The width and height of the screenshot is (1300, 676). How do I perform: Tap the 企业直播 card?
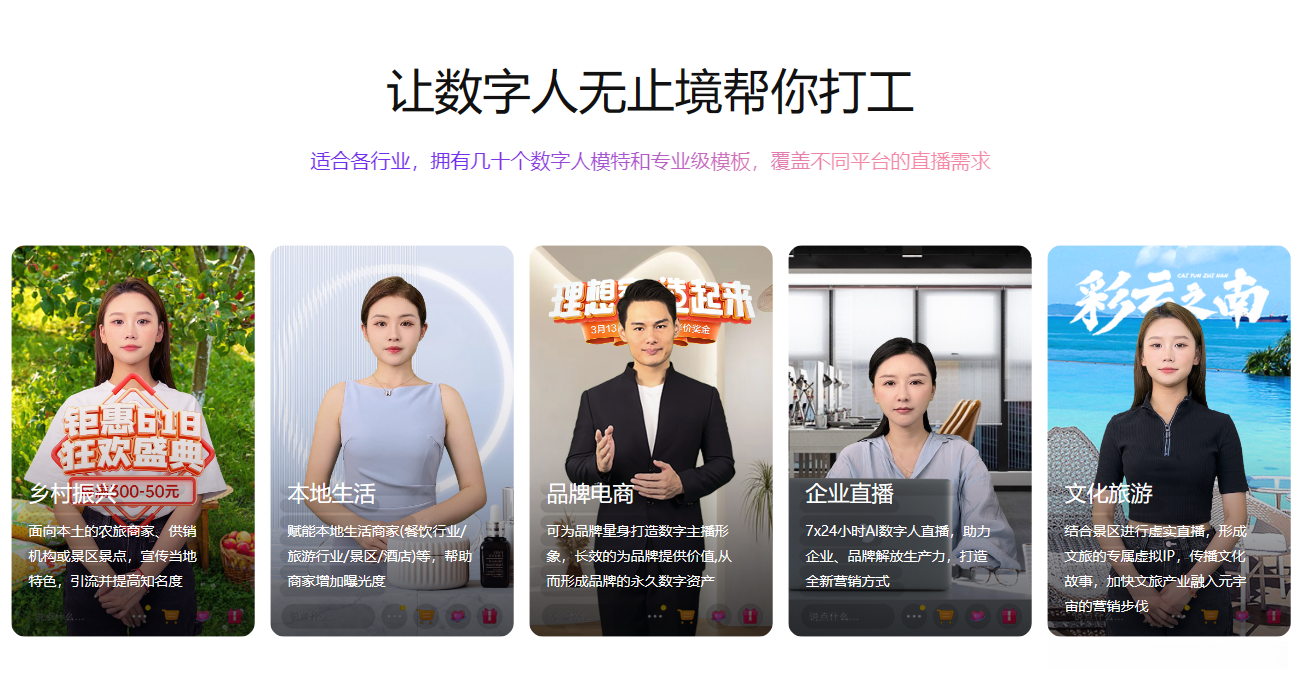(x=910, y=440)
